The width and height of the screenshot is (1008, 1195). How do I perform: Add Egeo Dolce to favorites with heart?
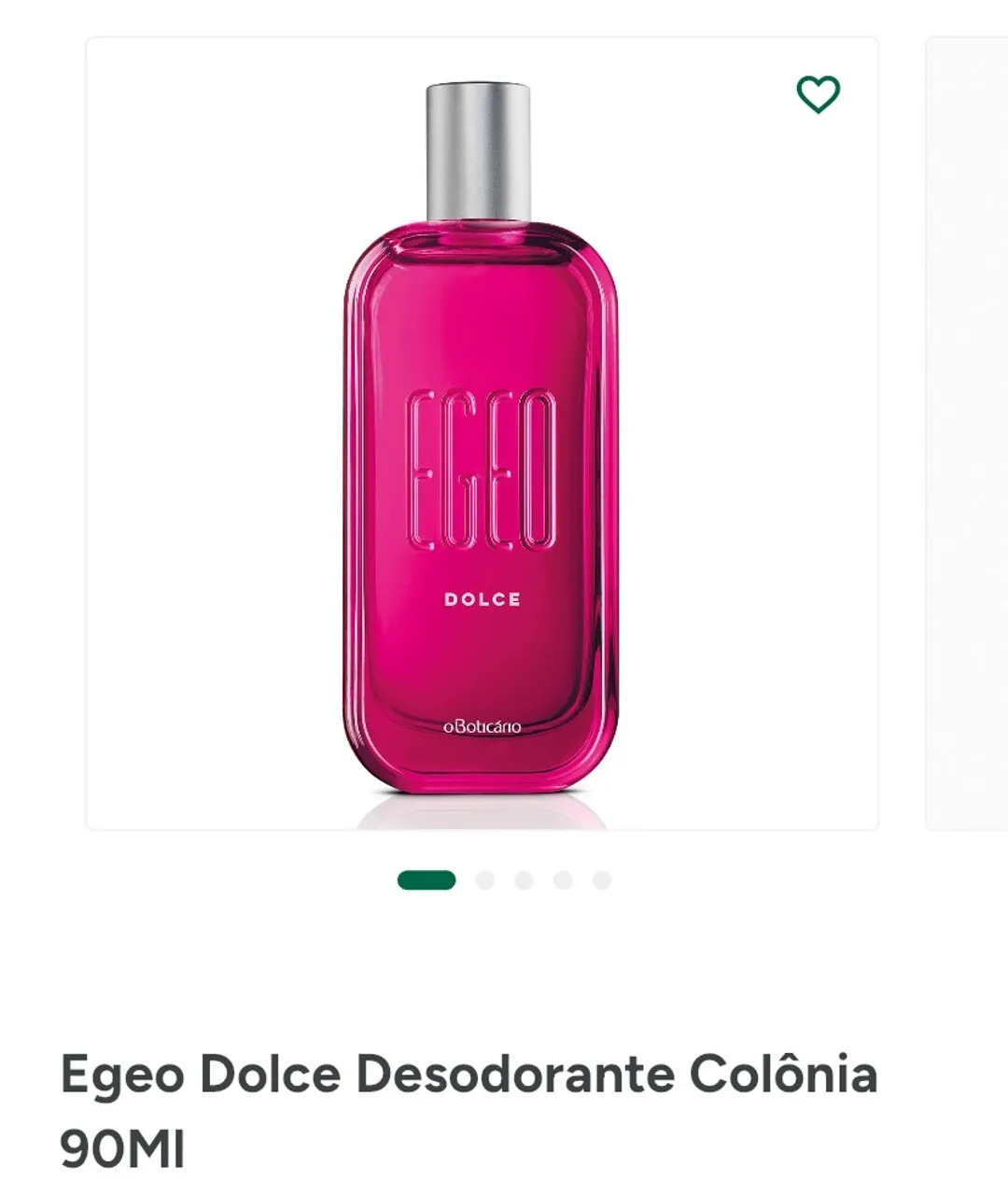[818, 94]
